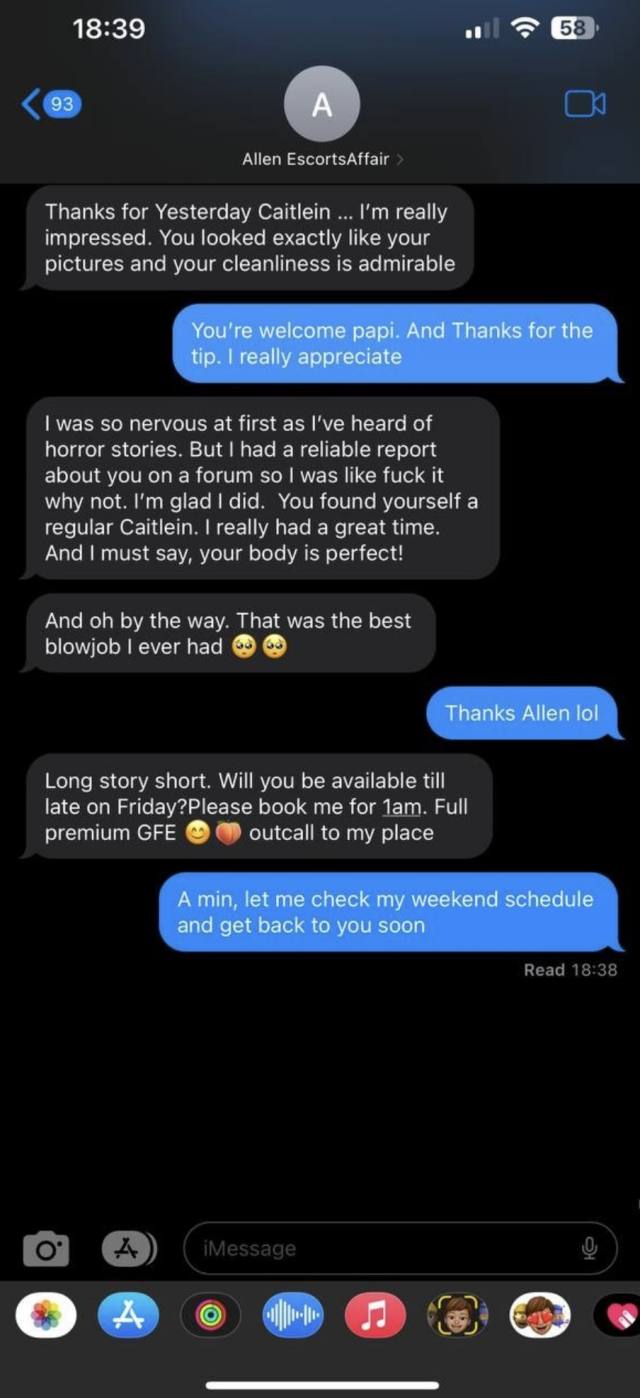
Task: Open the camera to attach a photo
Action: (46, 1248)
